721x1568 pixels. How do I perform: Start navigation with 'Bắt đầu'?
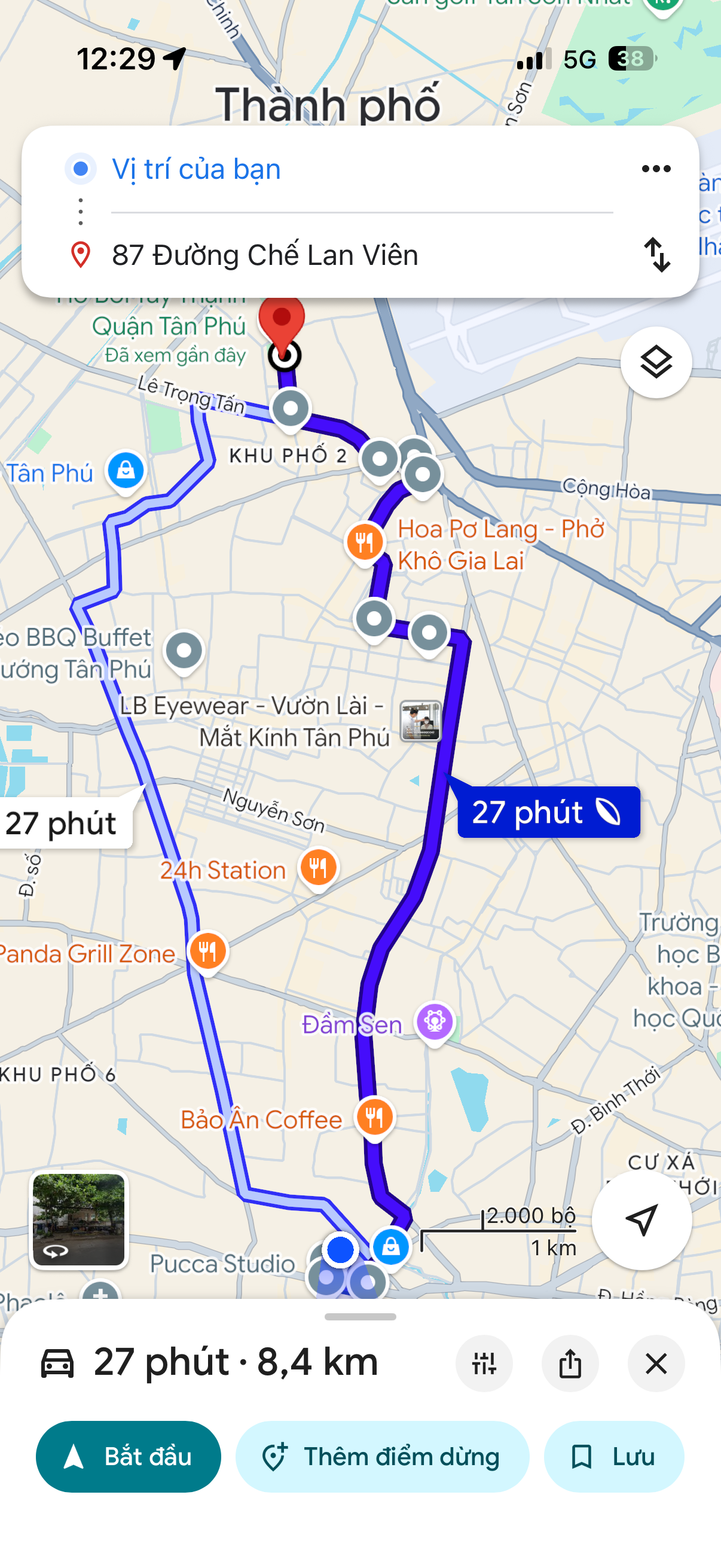click(129, 1456)
